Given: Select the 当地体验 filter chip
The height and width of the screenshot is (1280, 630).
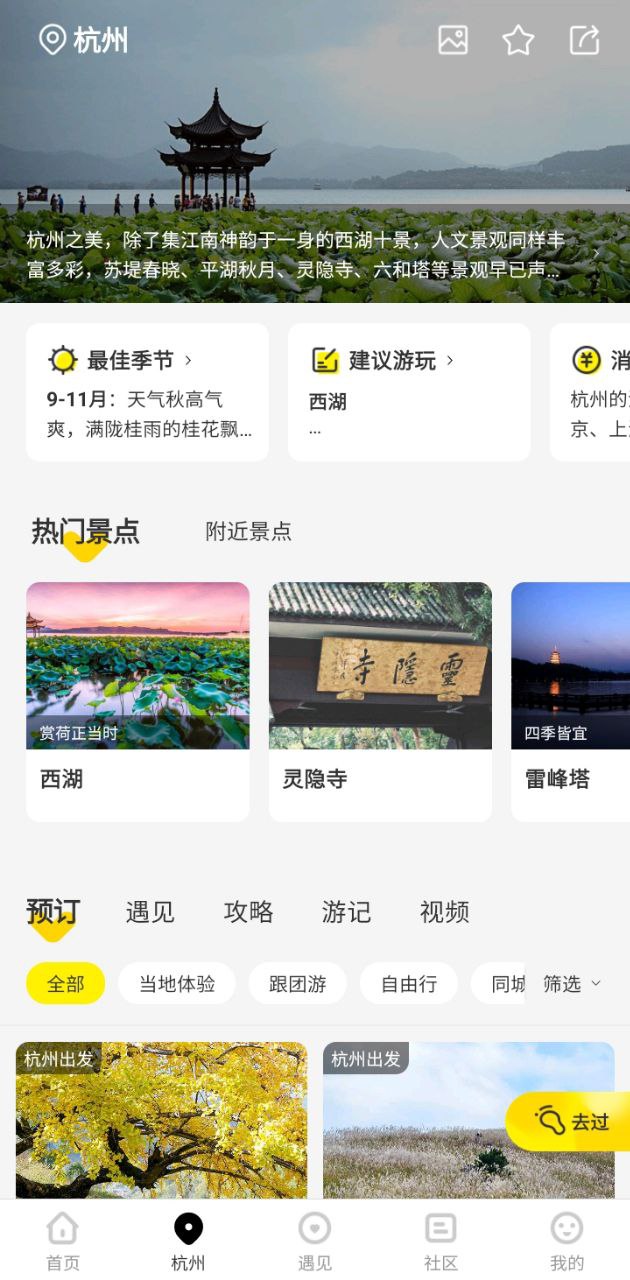Looking at the screenshot, I should click(177, 984).
